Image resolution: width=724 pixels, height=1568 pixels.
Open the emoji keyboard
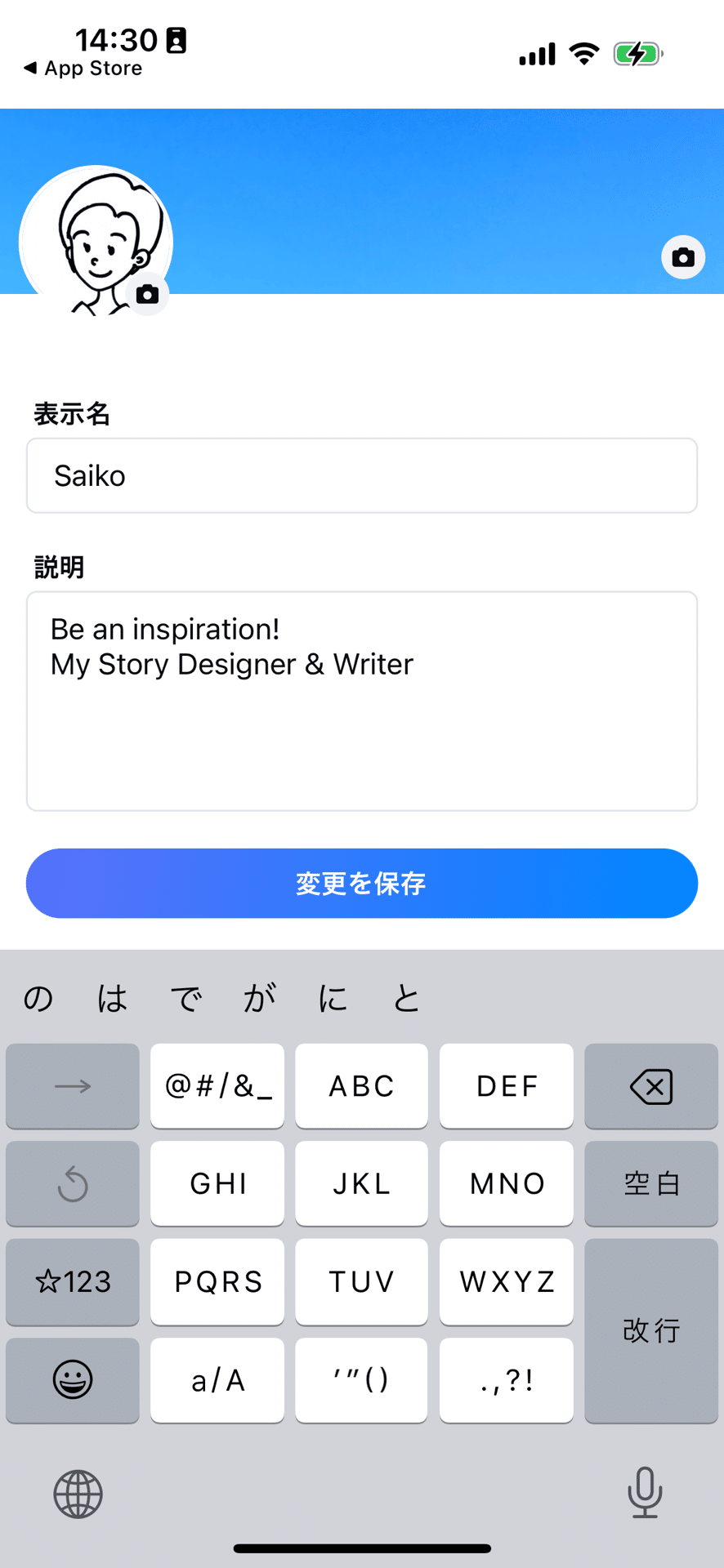[73, 1380]
